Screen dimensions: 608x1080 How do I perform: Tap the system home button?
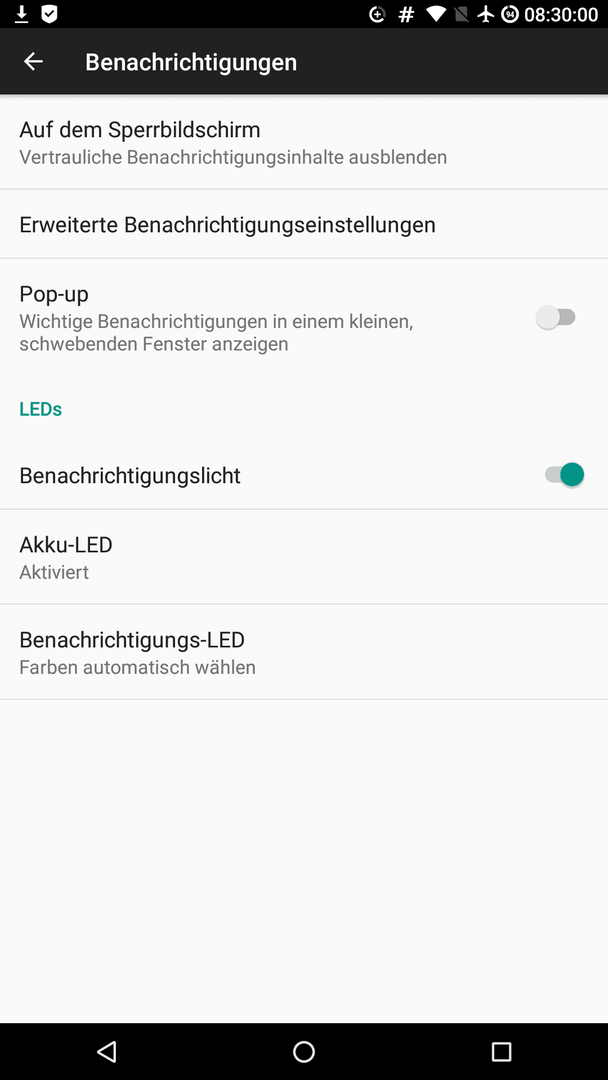click(x=304, y=1051)
